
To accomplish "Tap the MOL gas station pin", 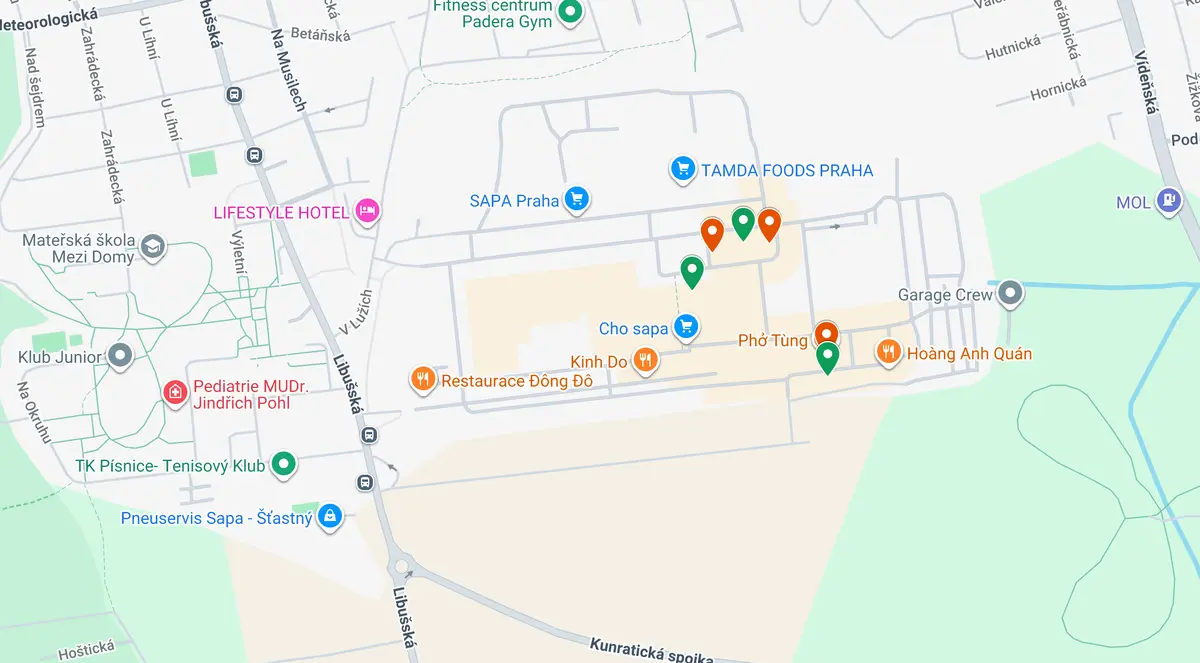I will (x=1167, y=201).
